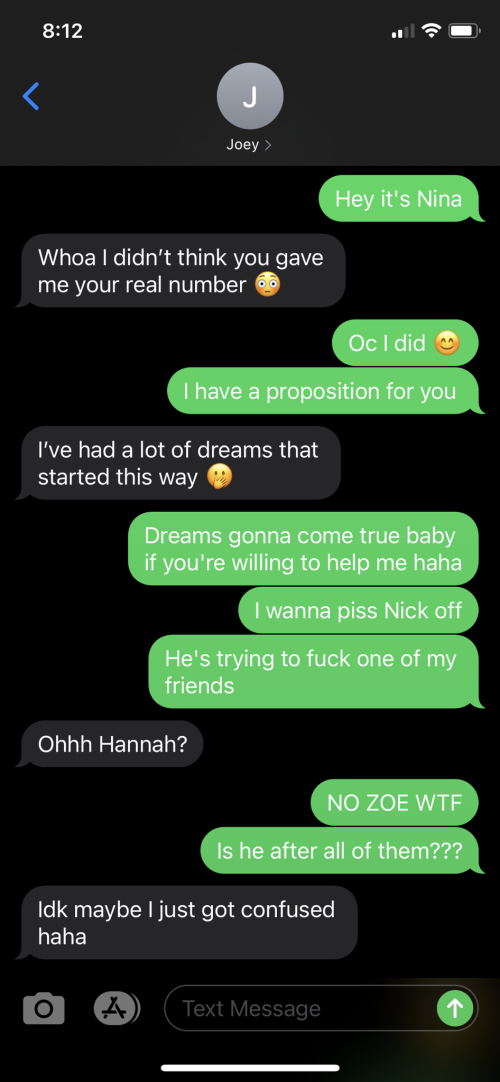The height and width of the screenshot is (1082, 500).
Task: Open the camera to attach a photo
Action: pyautogui.click(x=43, y=1008)
